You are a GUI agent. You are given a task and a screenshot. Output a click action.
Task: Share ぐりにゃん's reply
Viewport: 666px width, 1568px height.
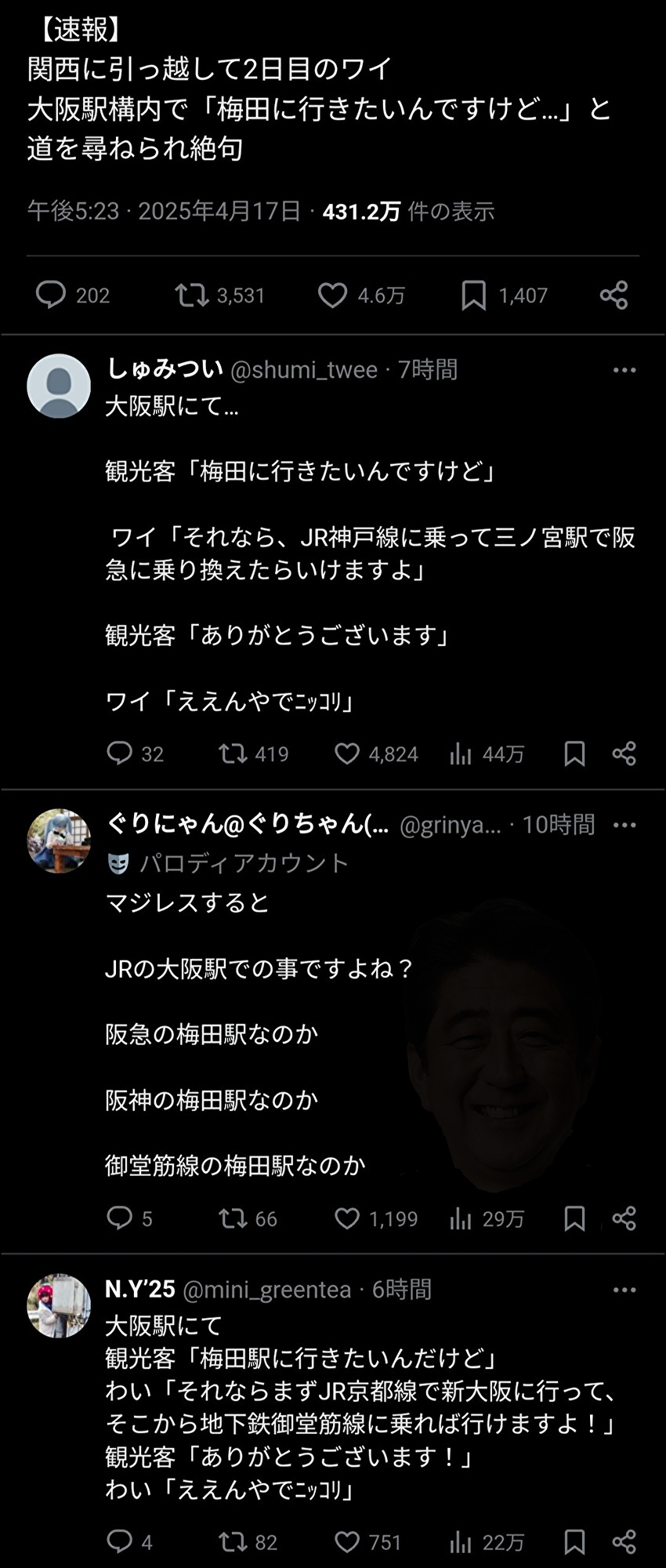pyautogui.click(x=624, y=1218)
